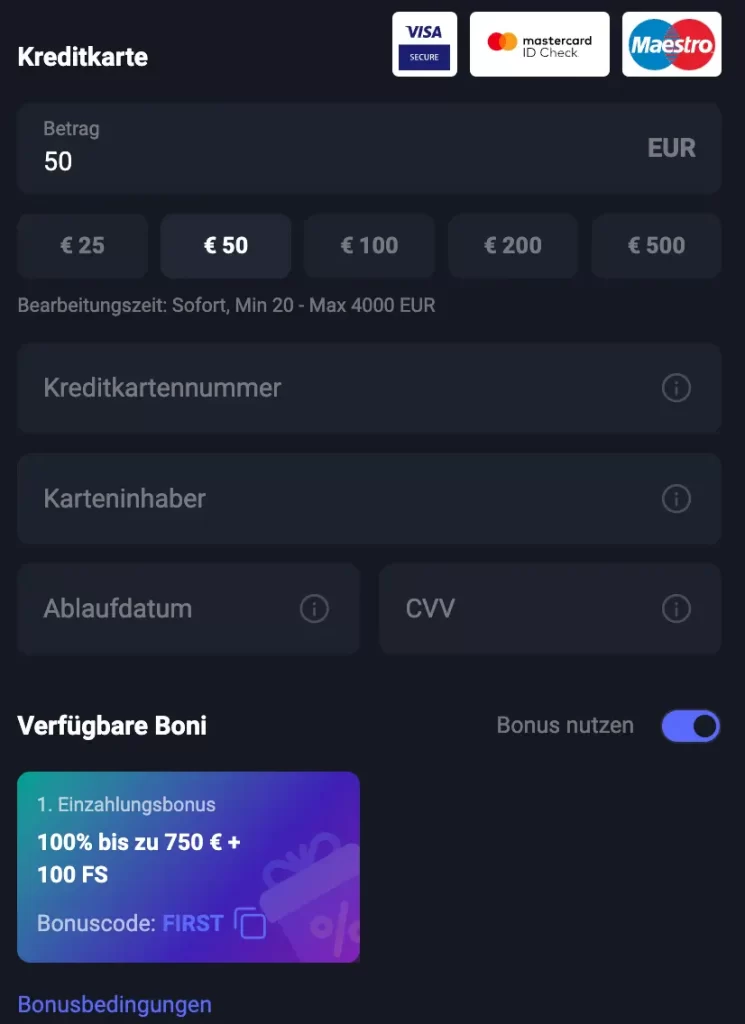Select the € 25 amount chip
Screen dimensions: 745x1024
(82, 246)
